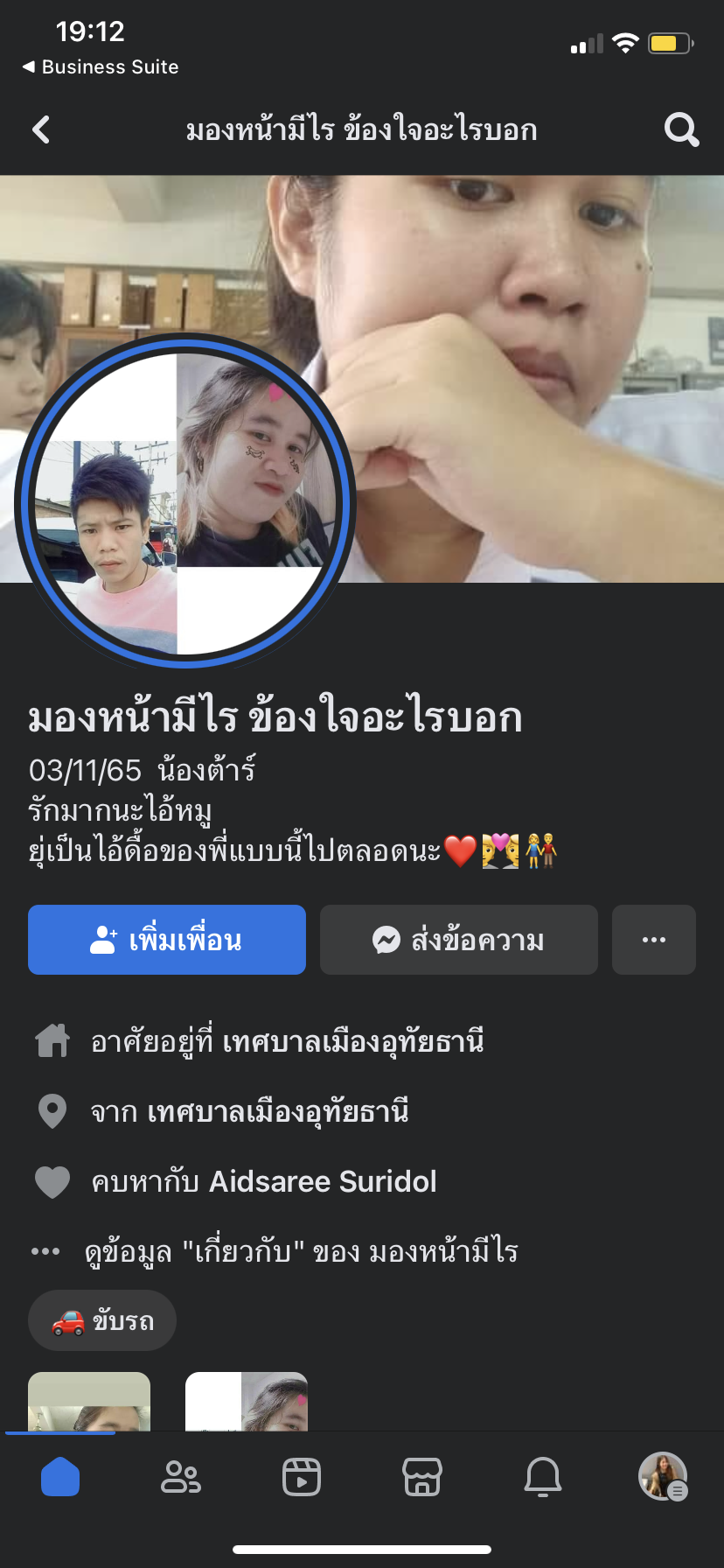Image resolution: width=724 pixels, height=1568 pixels.
Task: Open Aidsaree Suridol's profile link
Action: click(323, 1182)
